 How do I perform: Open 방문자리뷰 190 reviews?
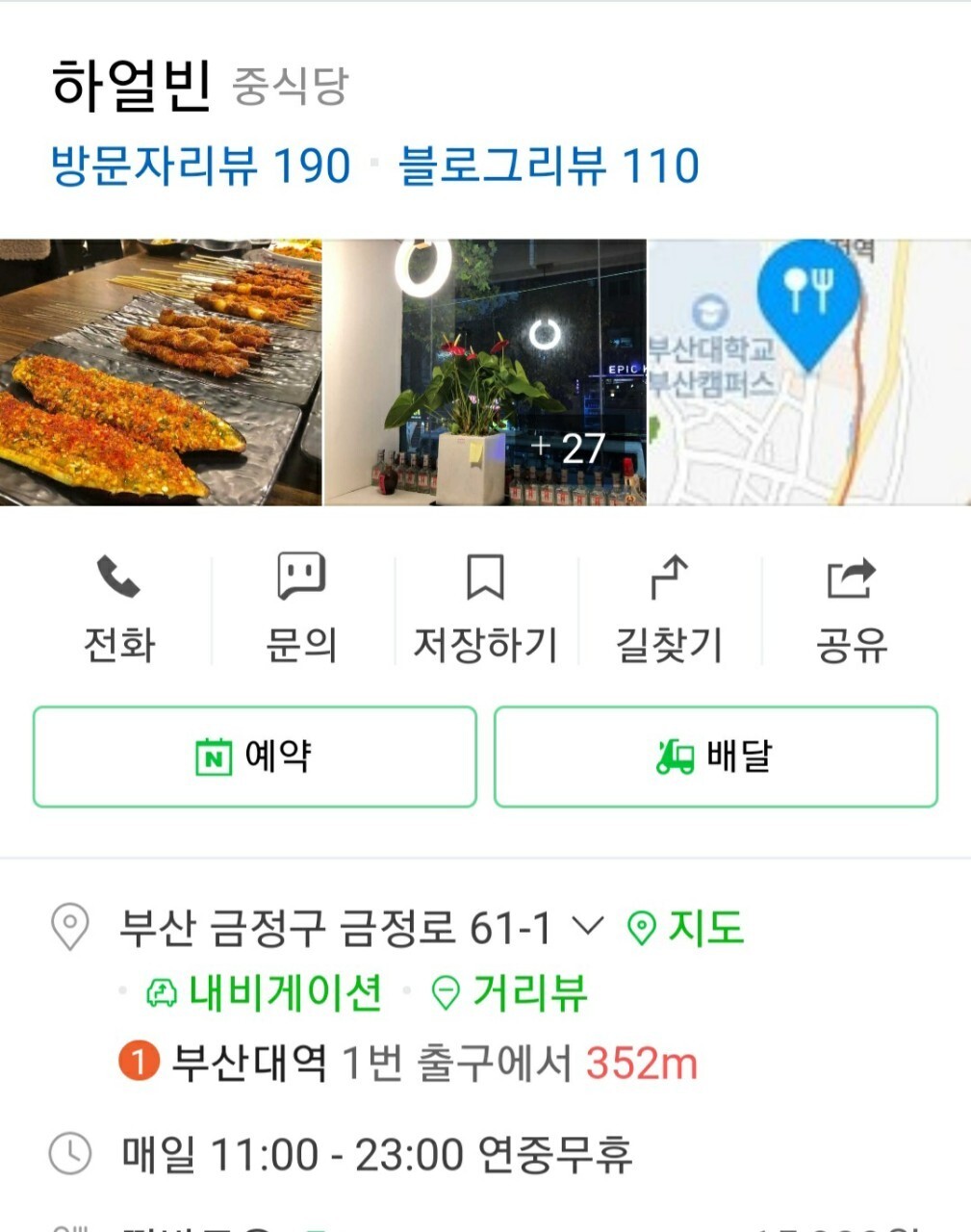coord(200,166)
